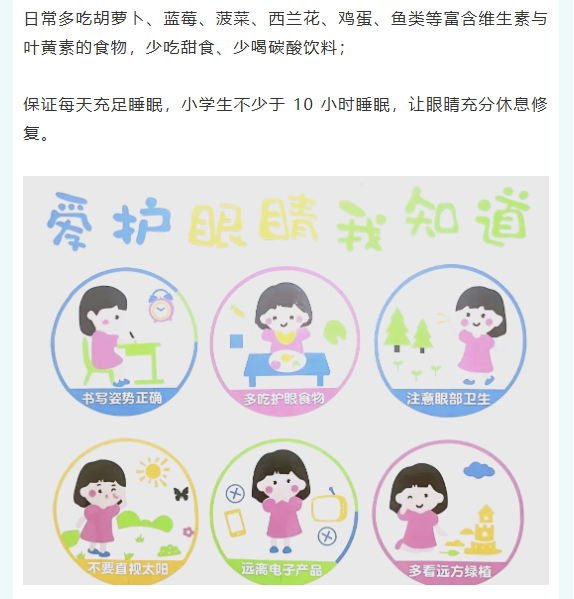Open the eye-care poster image in full view
The image size is (574, 599).
286,380
